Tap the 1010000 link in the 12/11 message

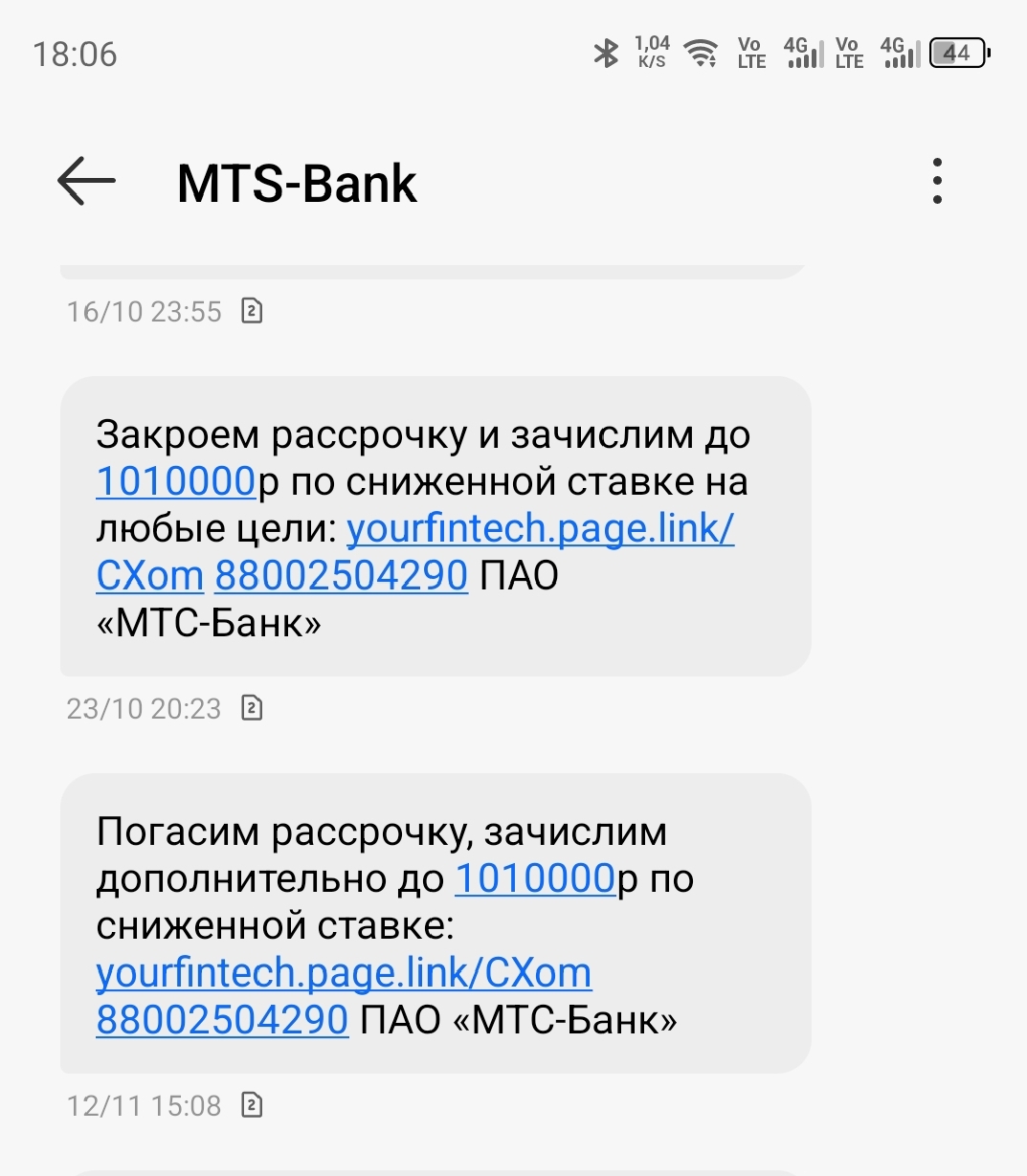click(533, 878)
